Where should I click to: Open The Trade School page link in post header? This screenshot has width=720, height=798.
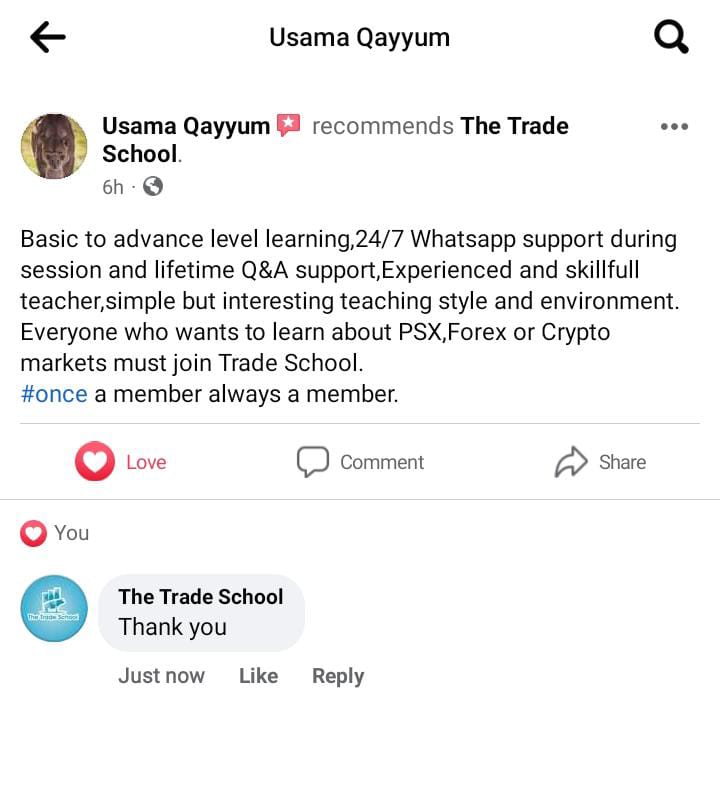point(514,126)
